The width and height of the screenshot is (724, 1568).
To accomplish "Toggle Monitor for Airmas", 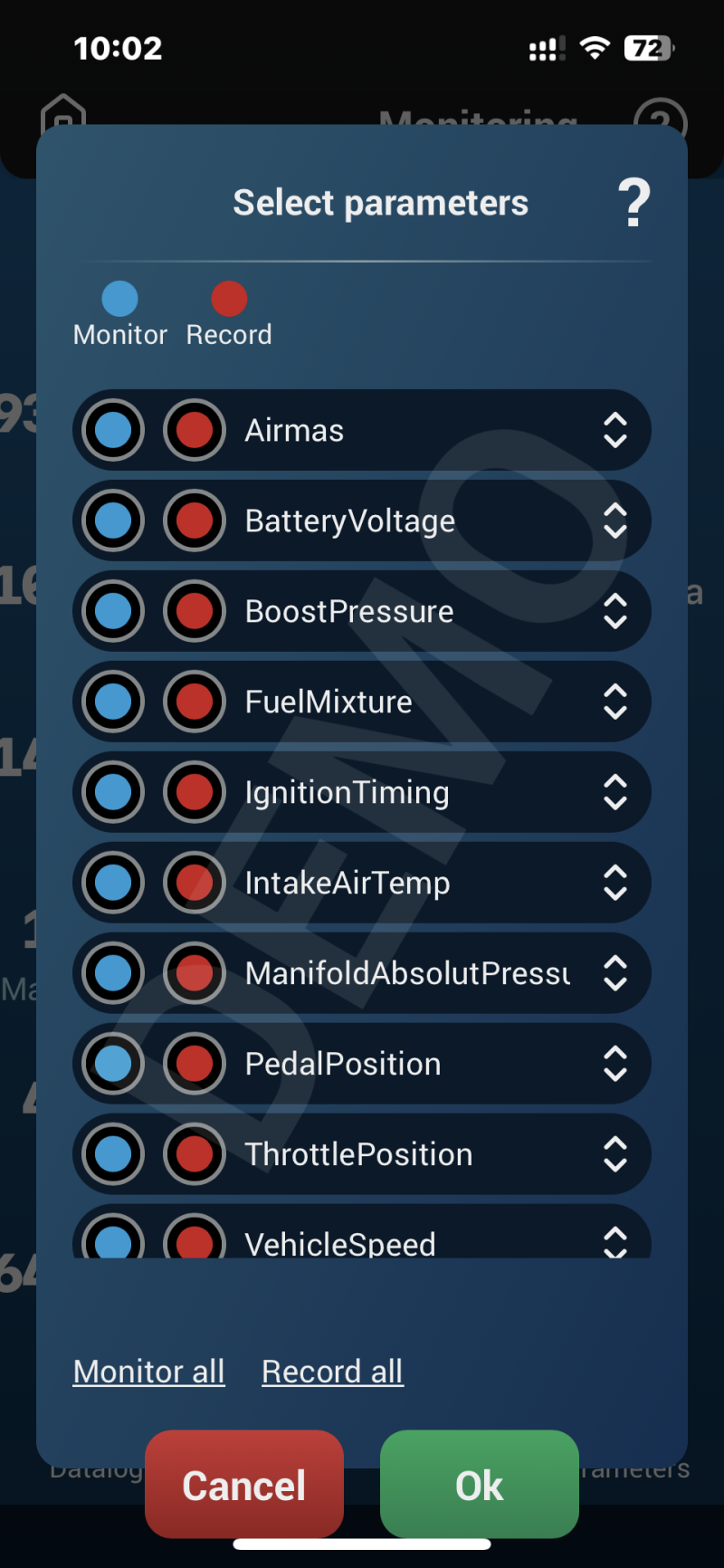I will click(x=113, y=430).
